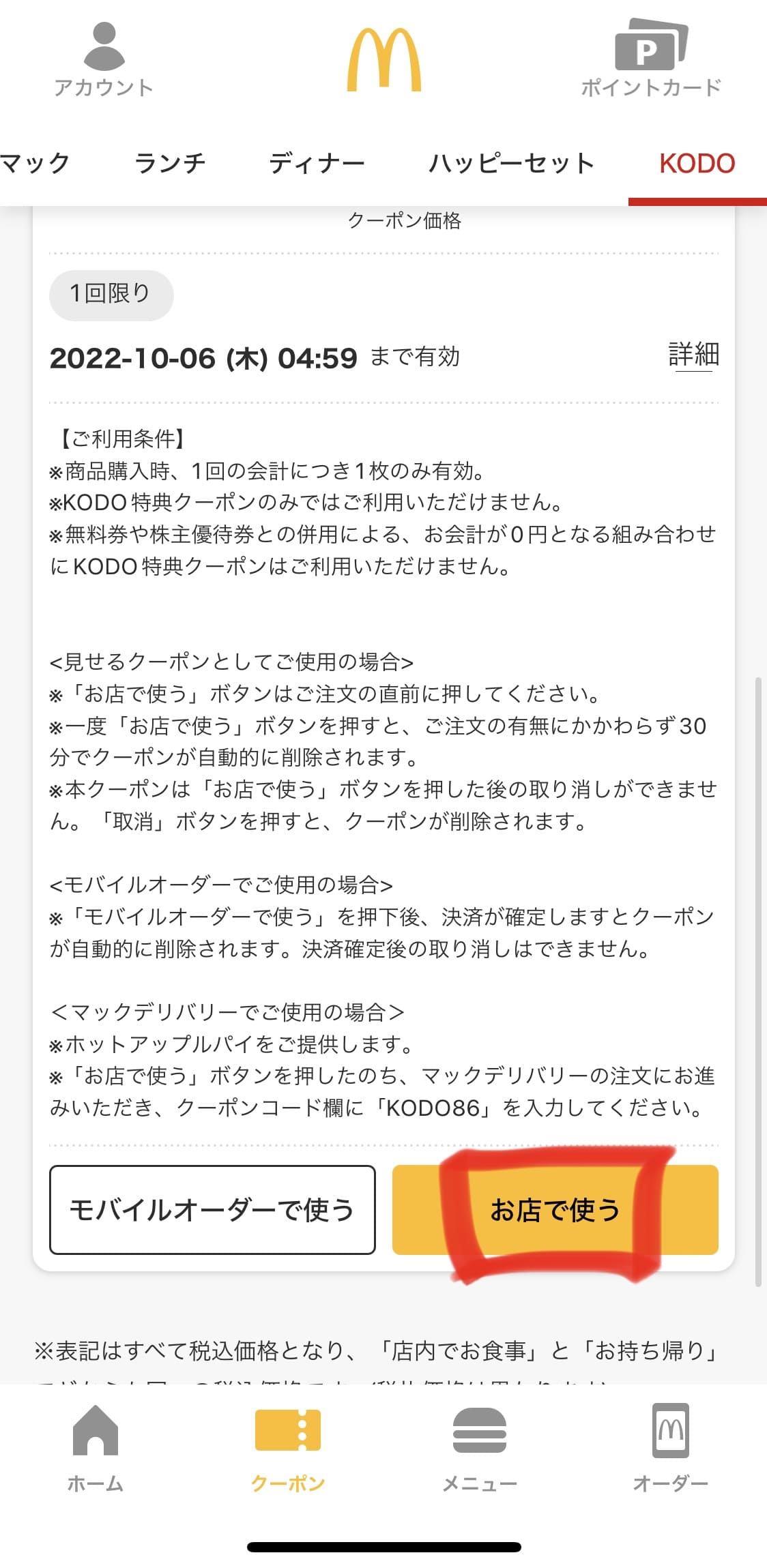767x1568 pixels.
Task: Switch to the マック coupon tab
Action: [x=34, y=164]
